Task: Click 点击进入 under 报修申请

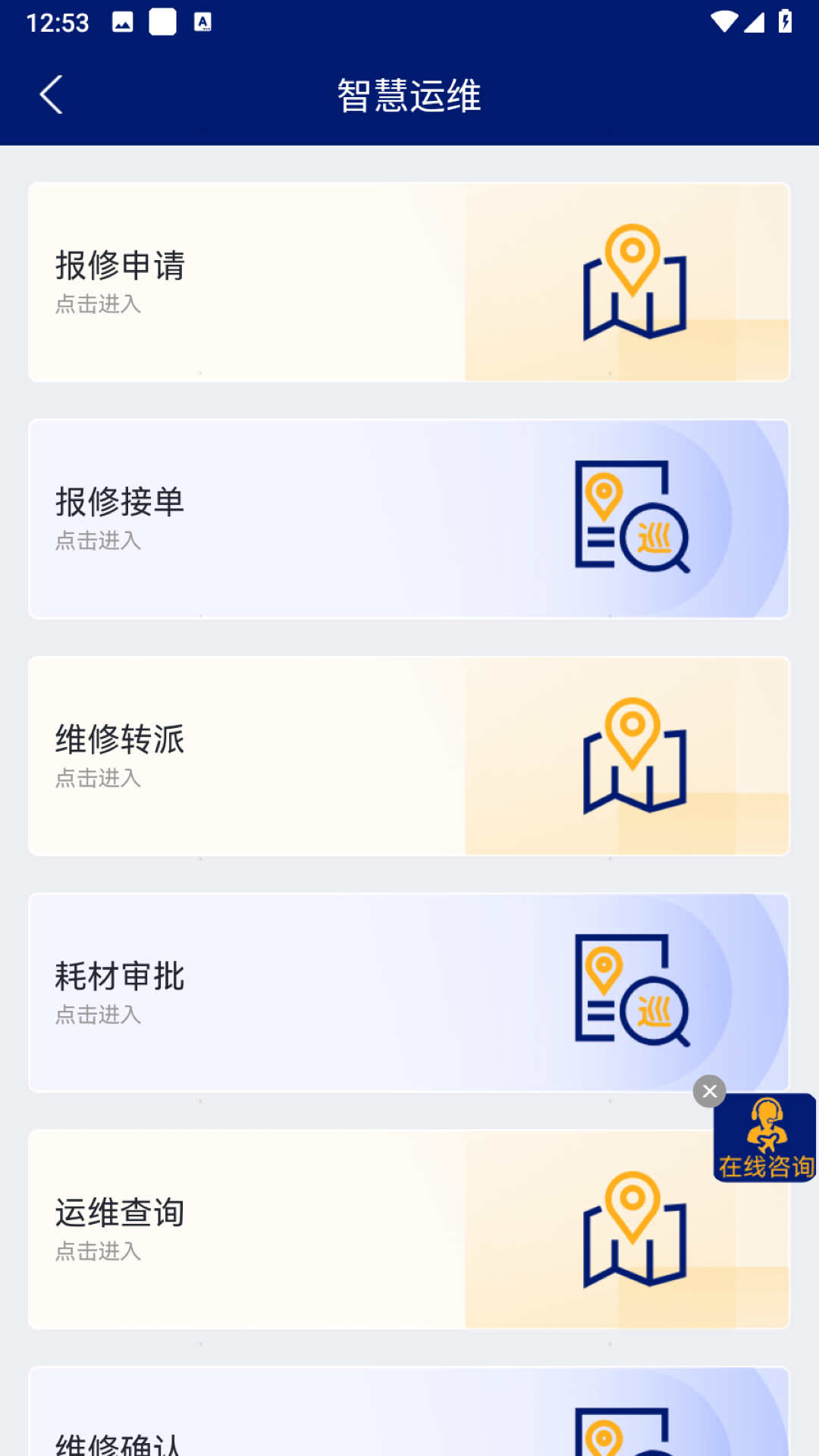Action: coord(97,306)
